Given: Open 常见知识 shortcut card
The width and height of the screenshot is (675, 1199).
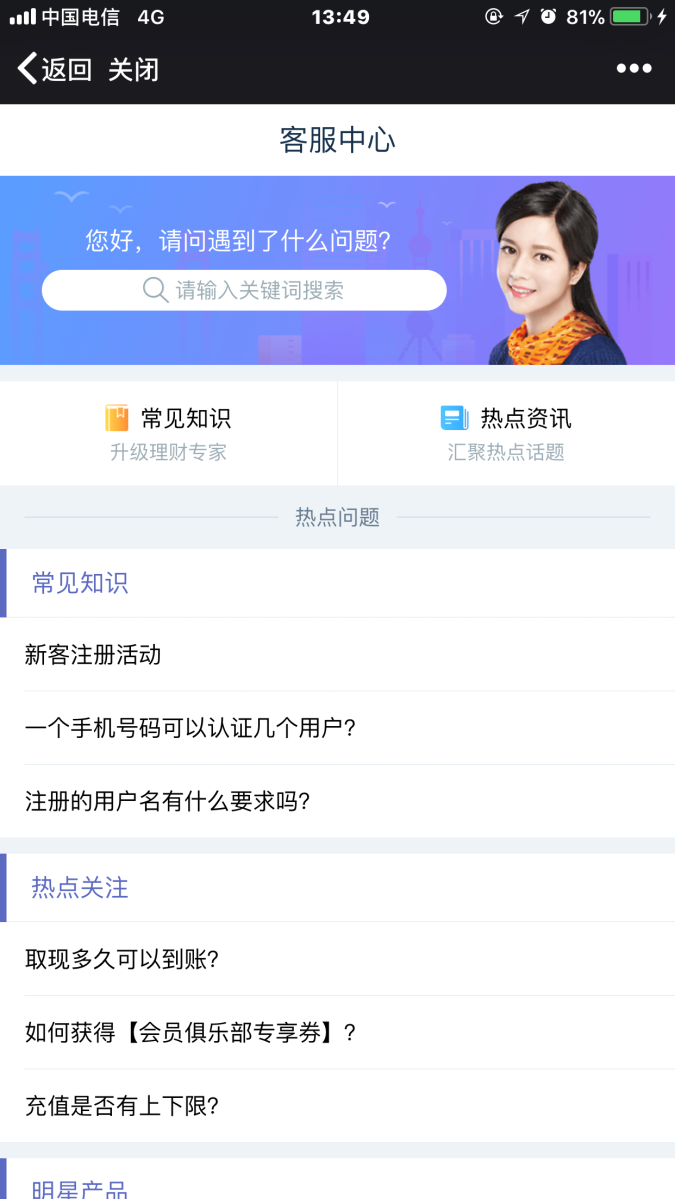Looking at the screenshot, I should point(168,433).
